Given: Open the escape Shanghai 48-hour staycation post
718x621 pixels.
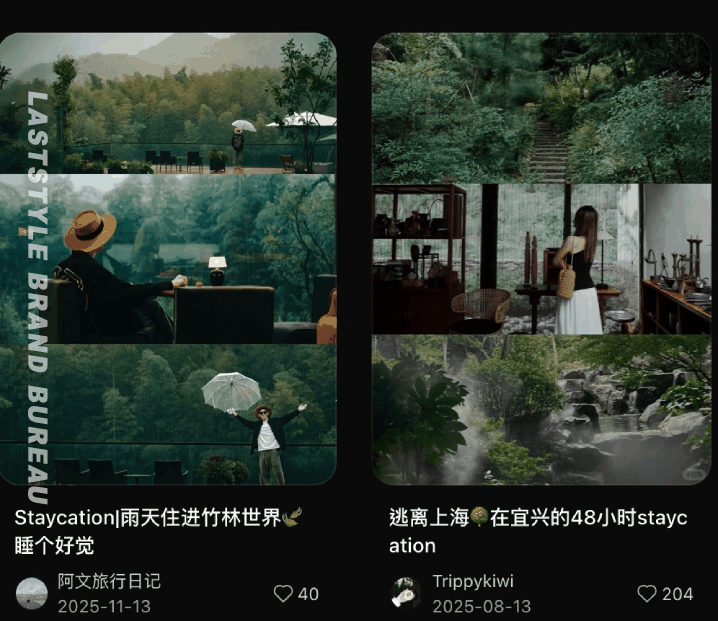Looking at the screenshot, I should [541, 260].
